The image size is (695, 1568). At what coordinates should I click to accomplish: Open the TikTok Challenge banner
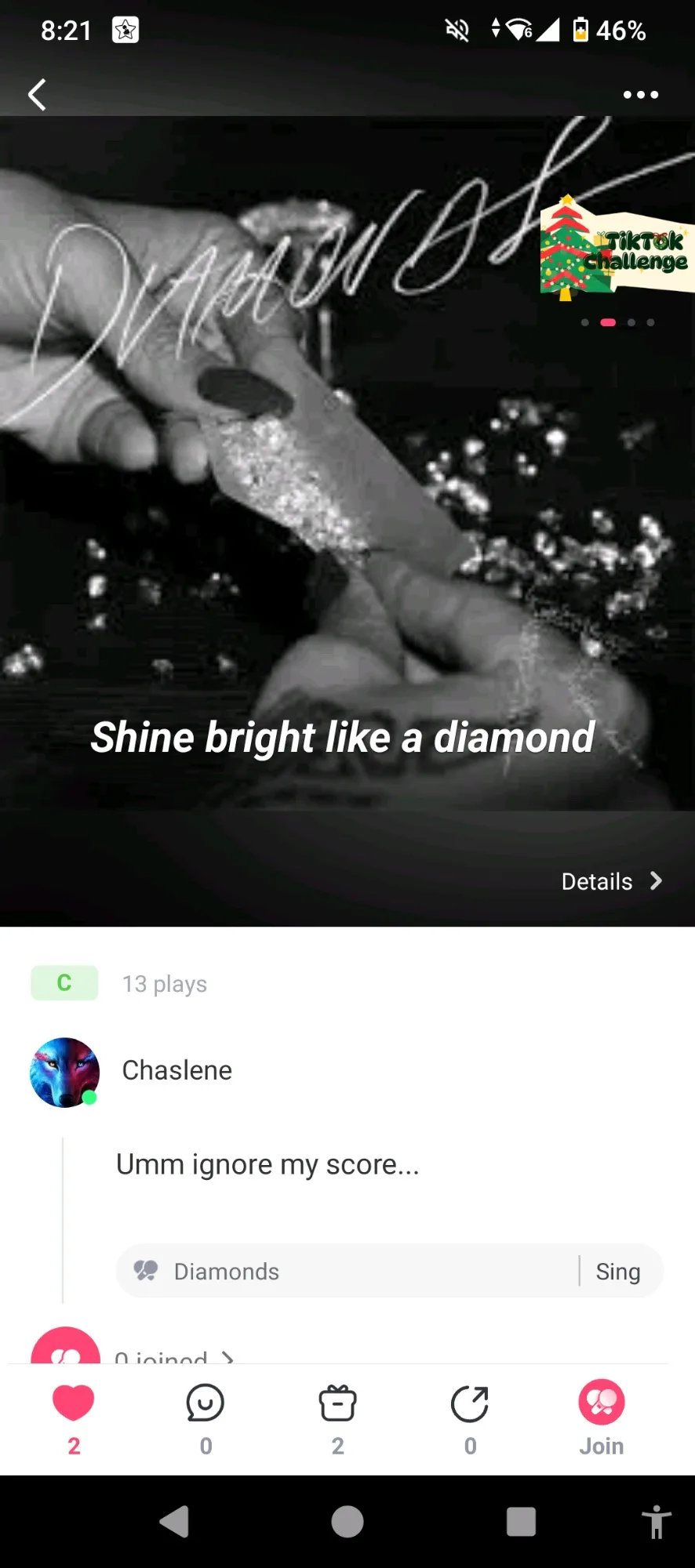[617, 249]
